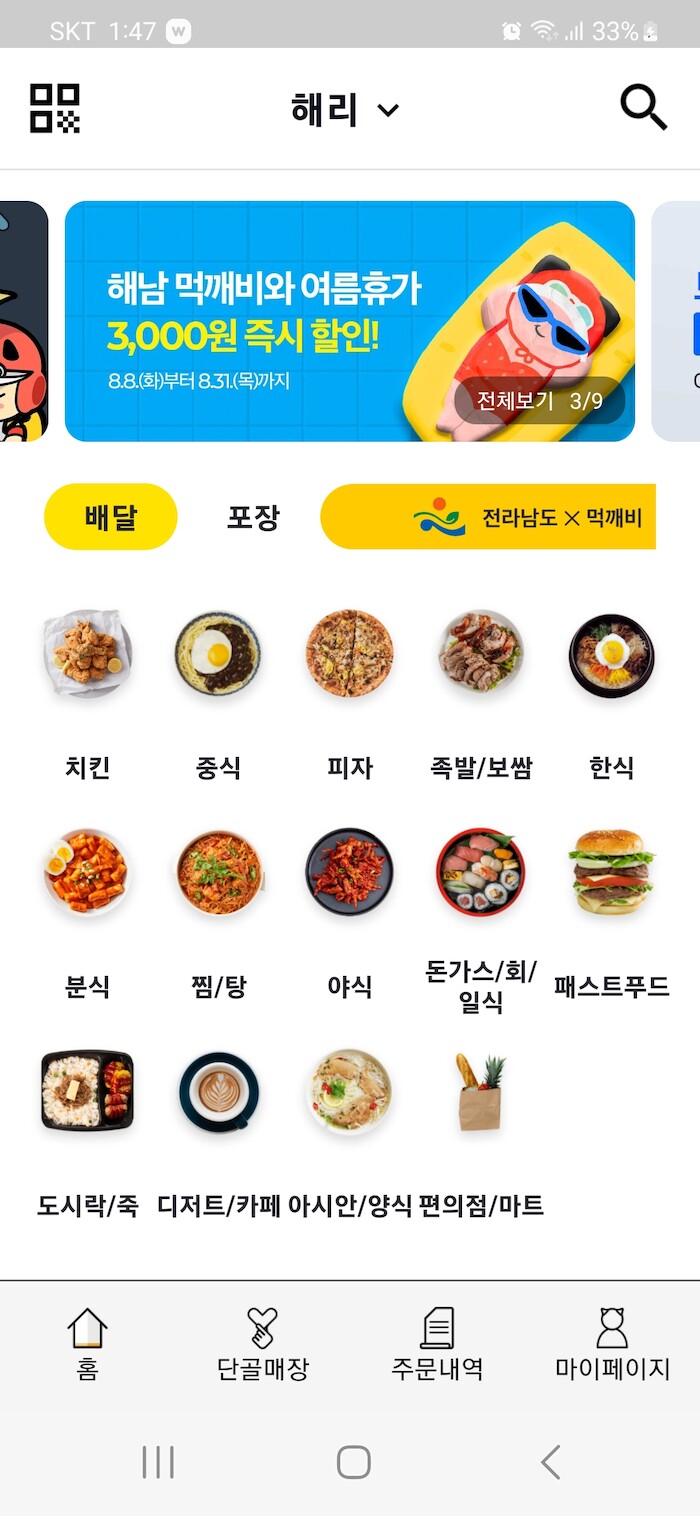Expand the 해리 location dropdown
This screenshot has width=700, height=1516.
click(345, 109)
